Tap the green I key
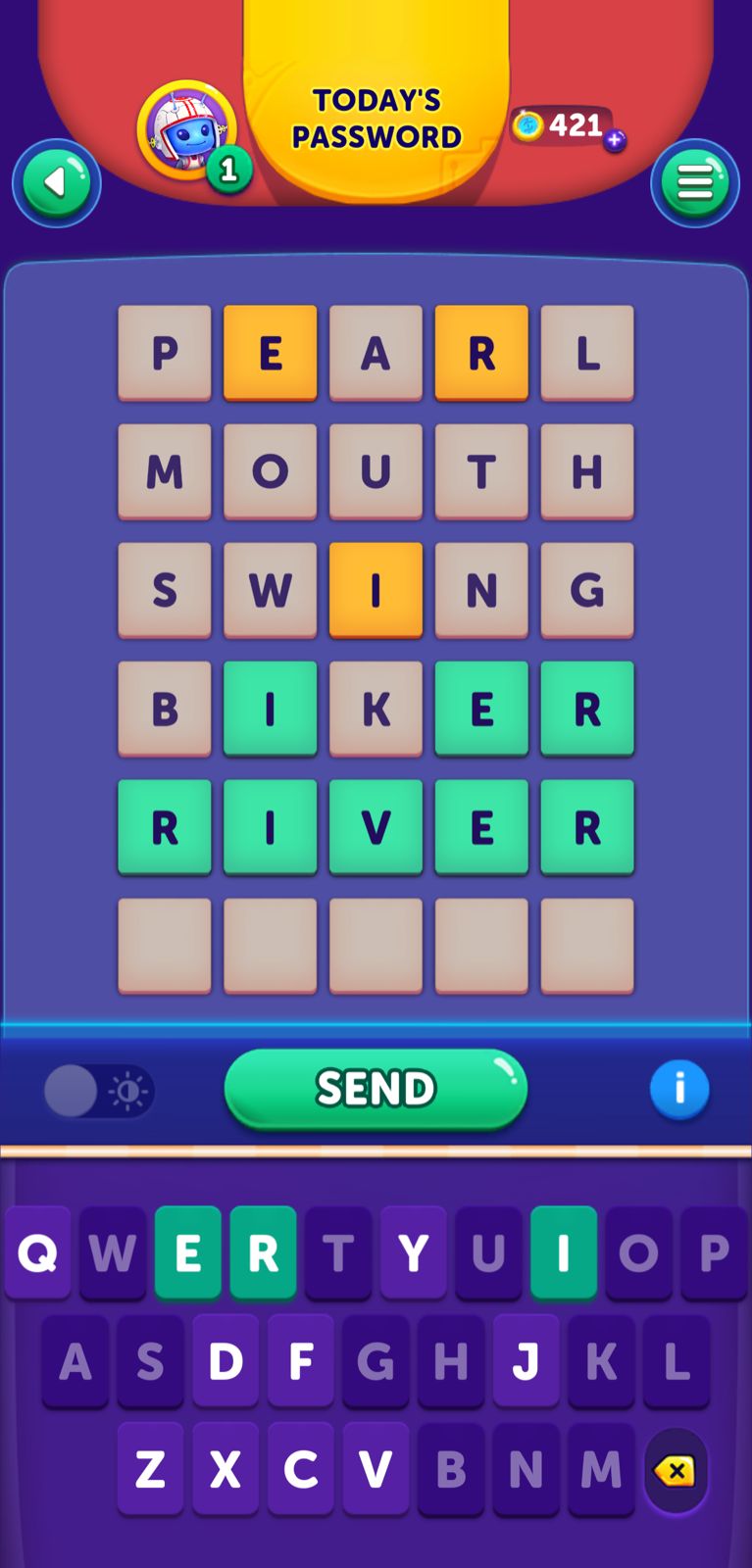The width and height of the screenshot is (752, 1568). (563, 1252)
